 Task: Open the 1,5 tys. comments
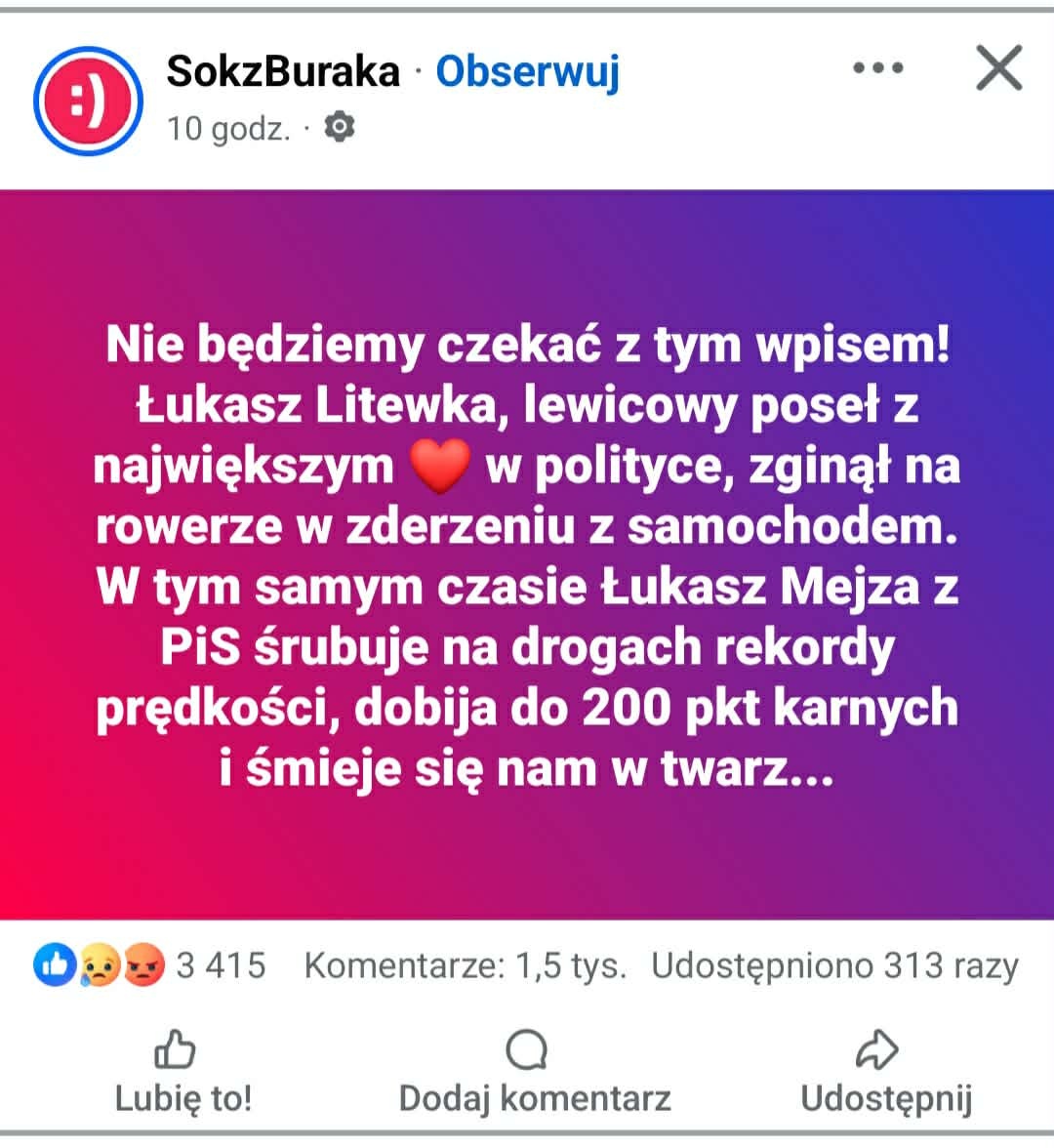[x=465, y=965]
